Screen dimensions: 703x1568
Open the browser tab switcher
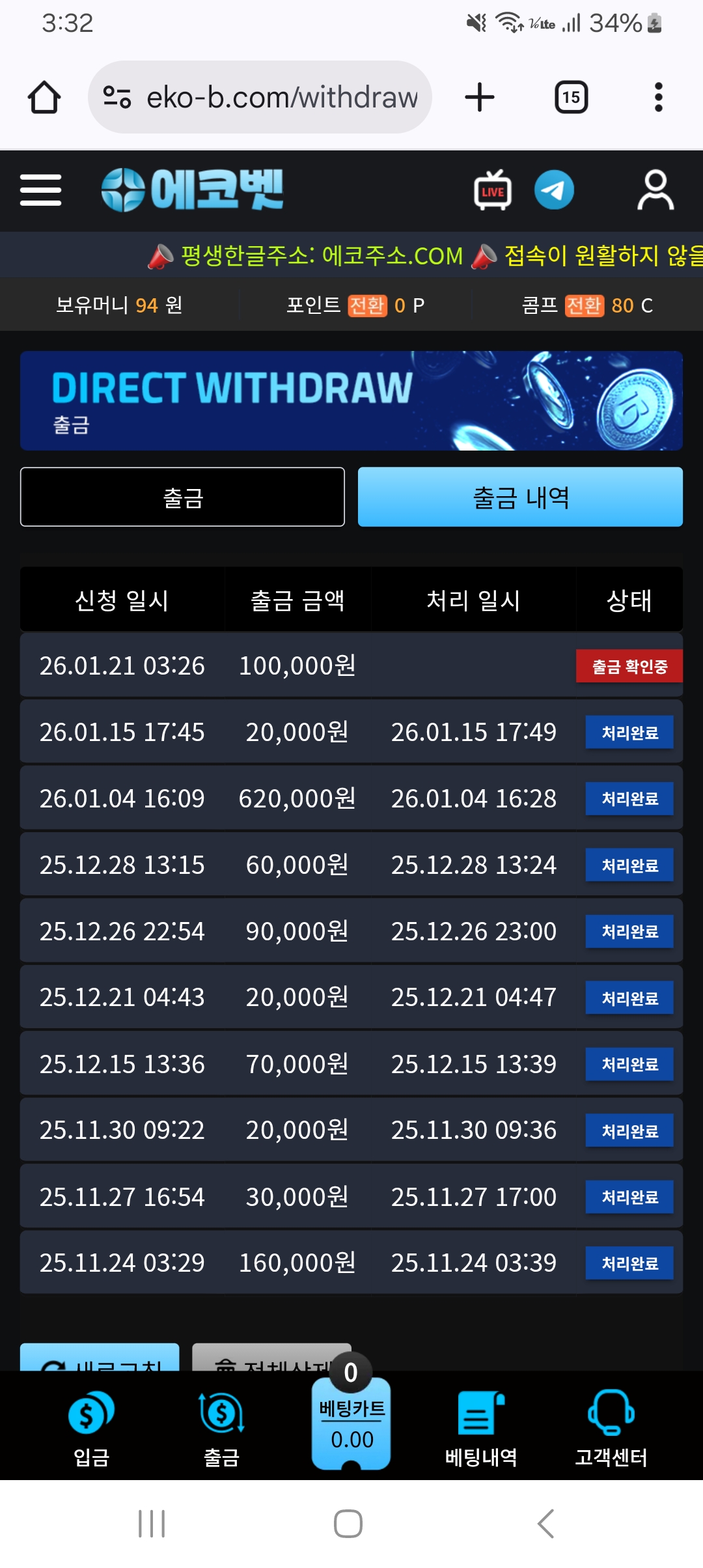click(571, 98)
